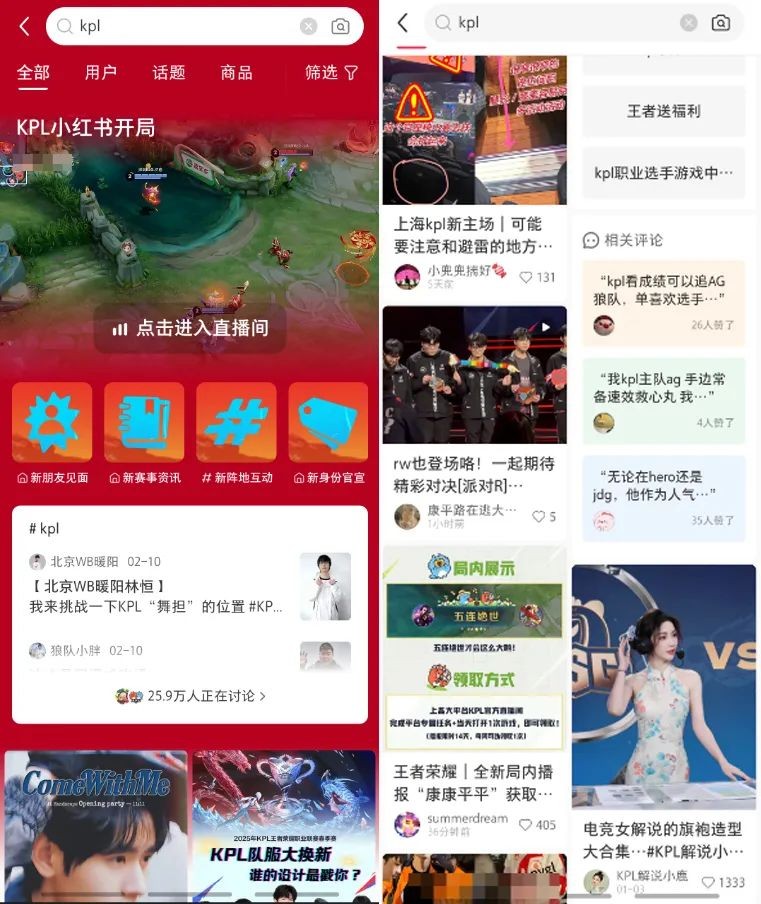Open the 筛选 filter options
761x904 pixels.
point(331,72)
